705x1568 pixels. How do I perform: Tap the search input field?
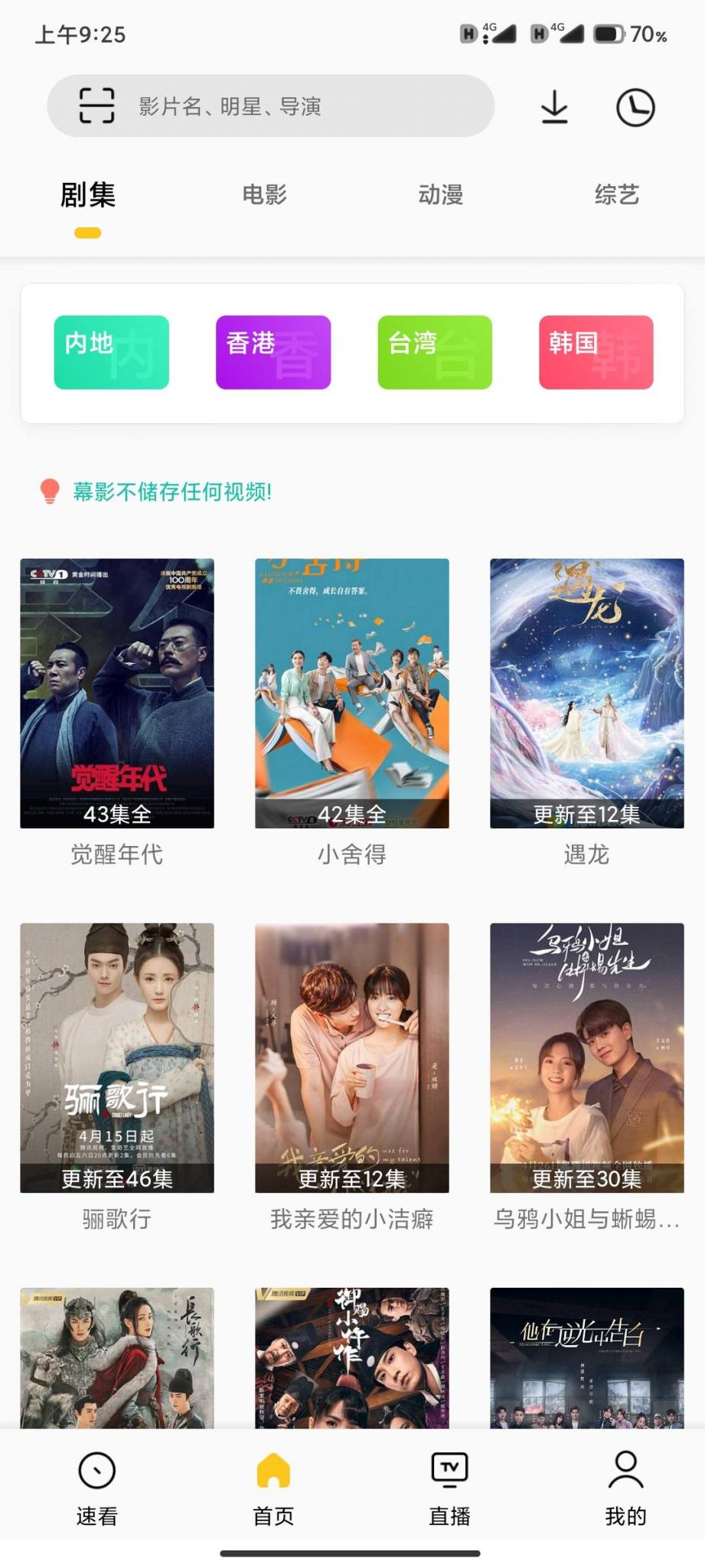306,106
